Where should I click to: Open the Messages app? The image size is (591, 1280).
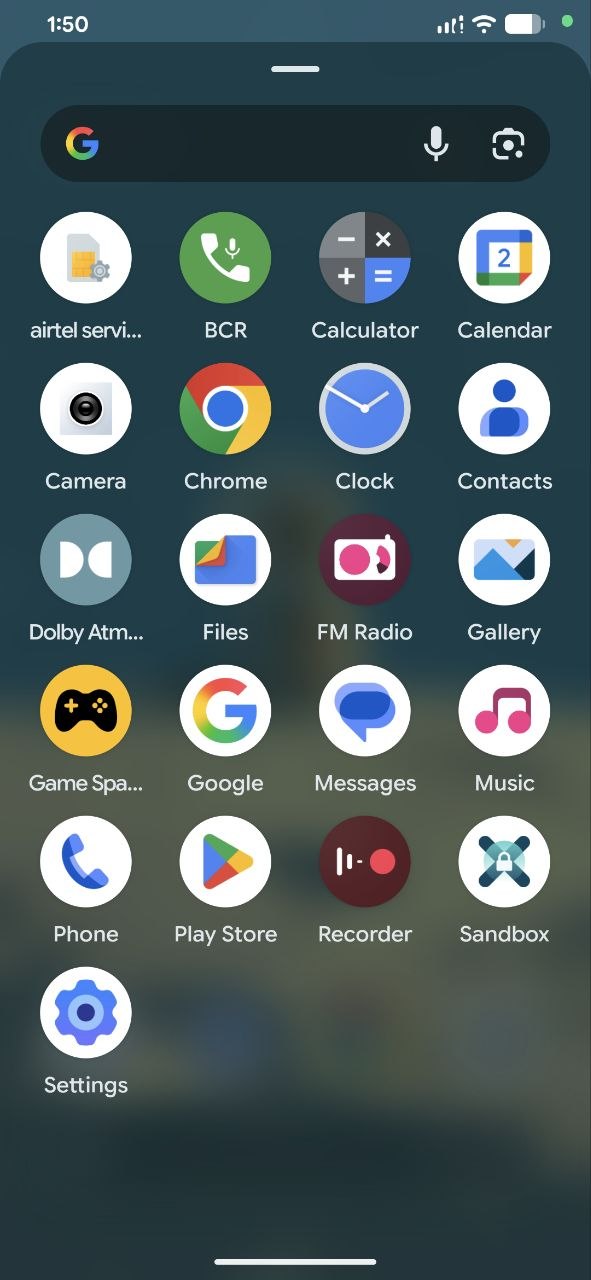(x=365, y=711)
